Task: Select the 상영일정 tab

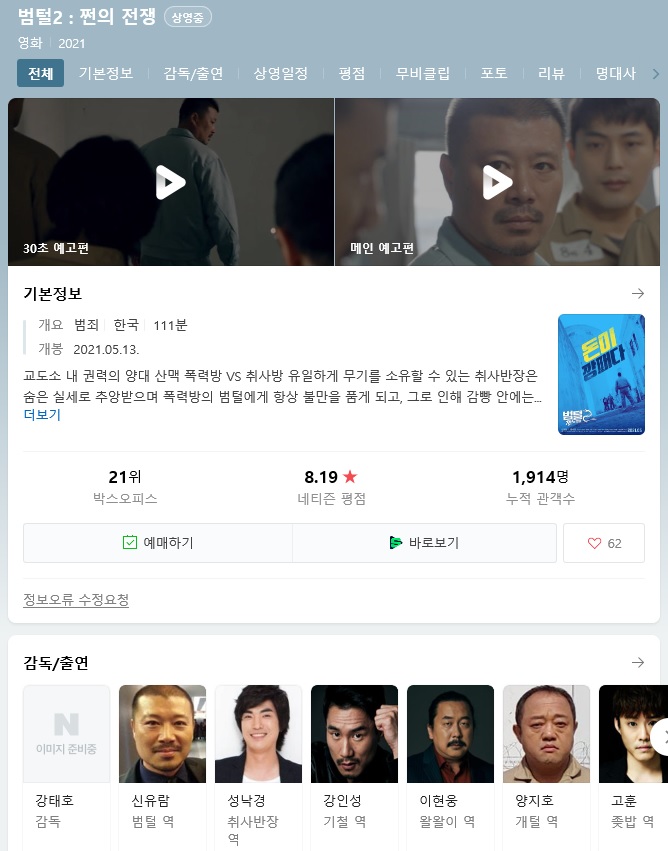Action: [280, 73]
